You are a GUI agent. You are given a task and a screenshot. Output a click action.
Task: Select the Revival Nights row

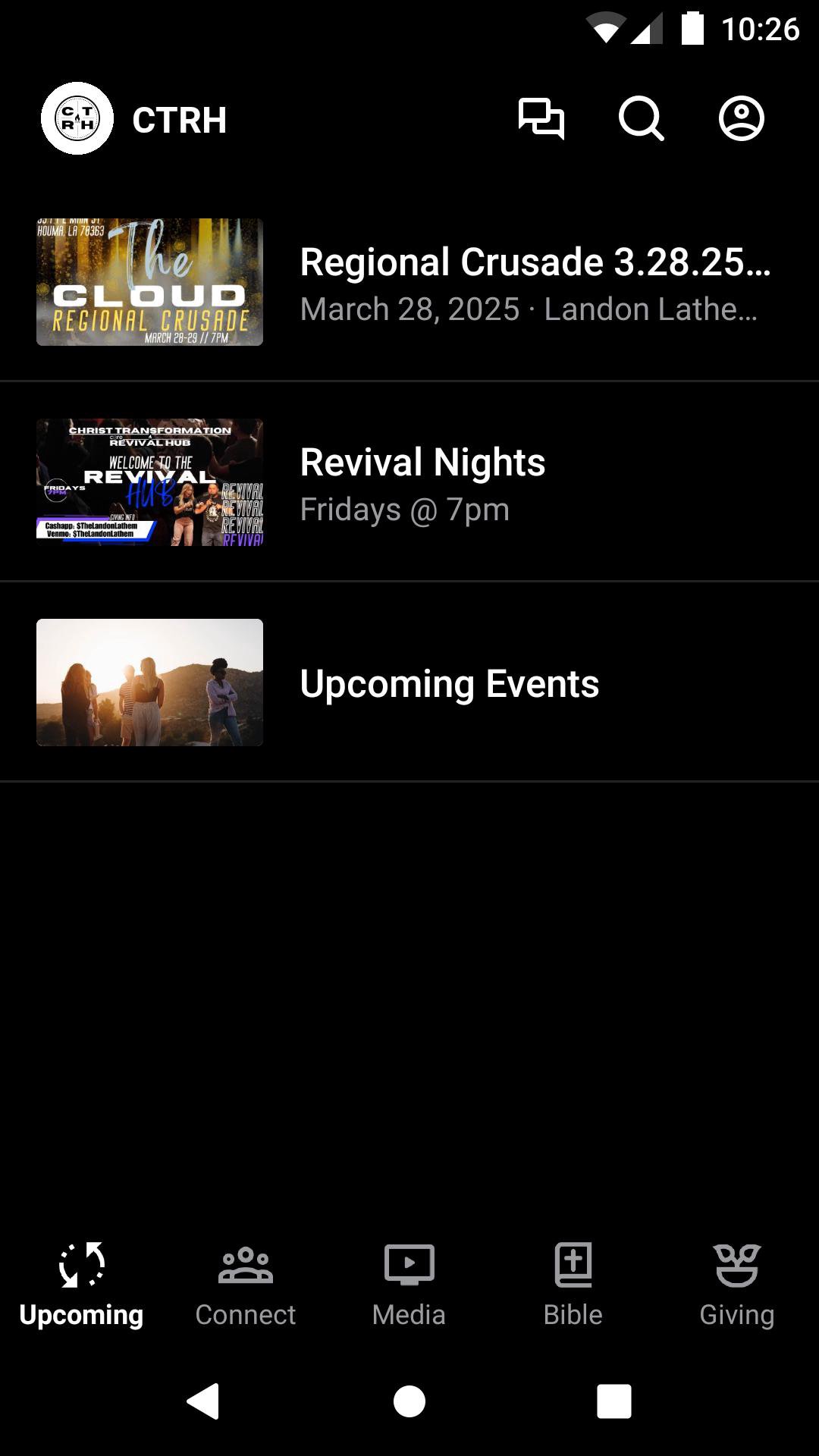point(409,483)
